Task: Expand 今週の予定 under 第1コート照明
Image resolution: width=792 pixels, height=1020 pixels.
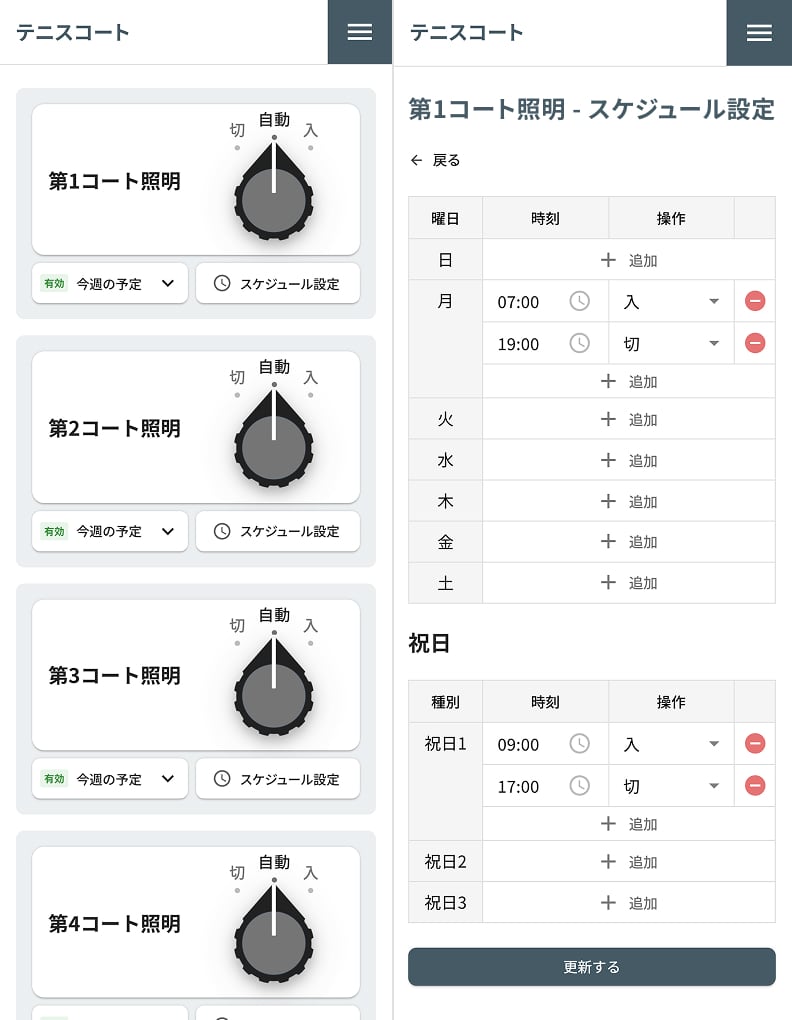Action: click(110, 284)
